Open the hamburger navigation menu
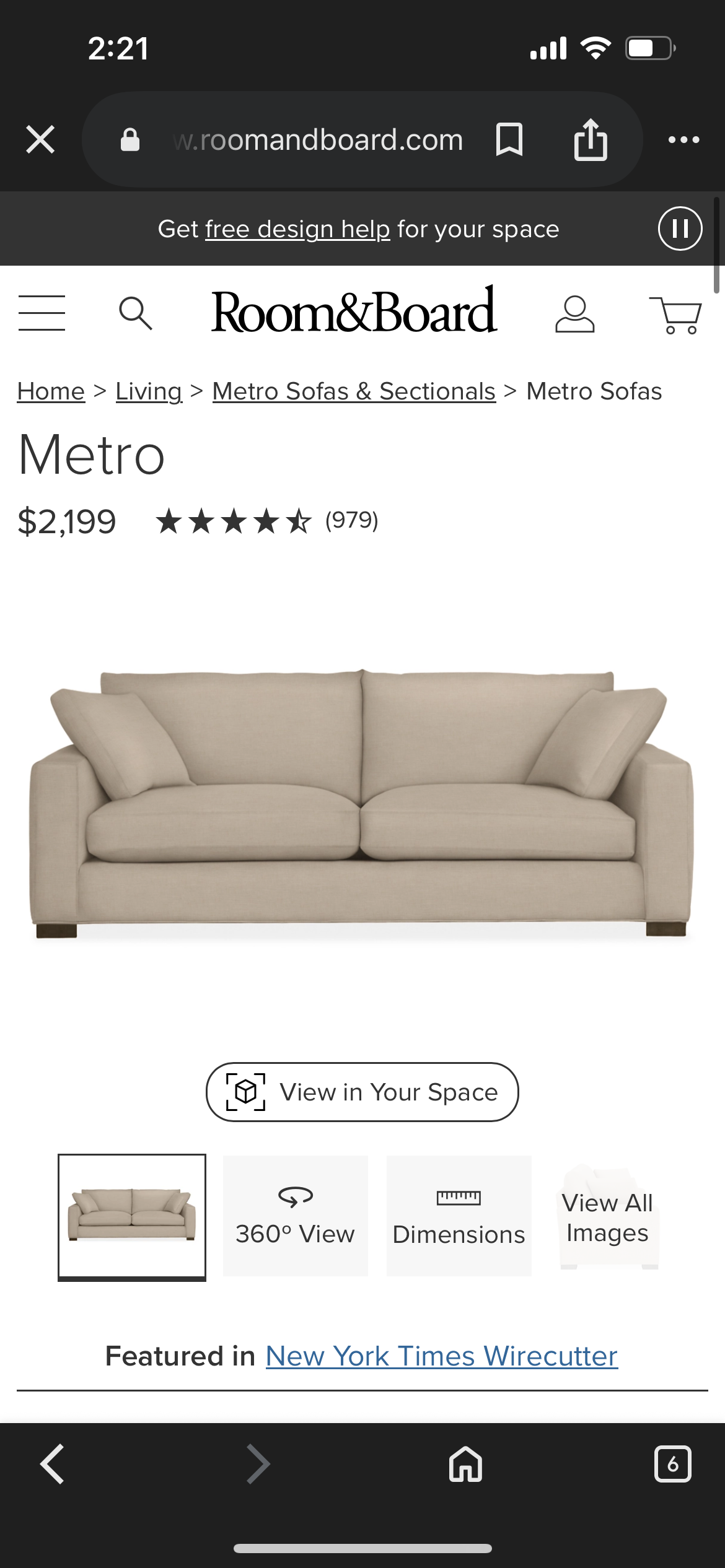The height and width of the screenshot is (1568, 725). point(42,313)
